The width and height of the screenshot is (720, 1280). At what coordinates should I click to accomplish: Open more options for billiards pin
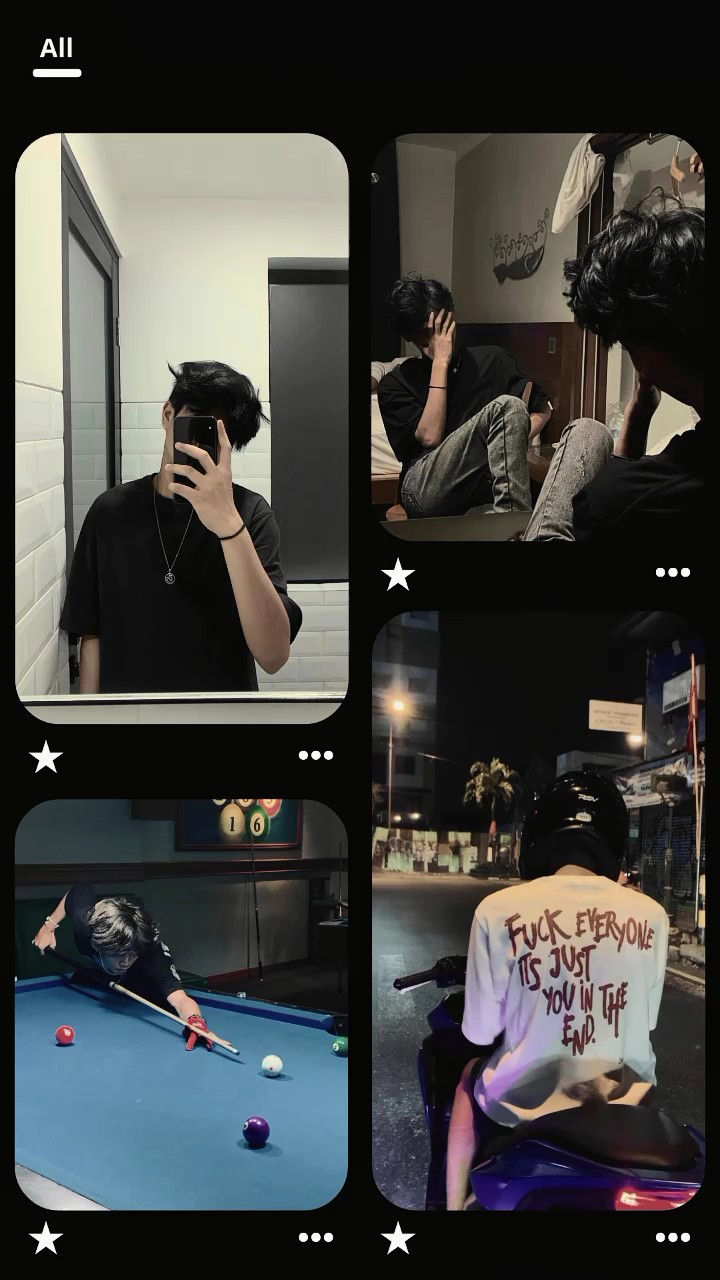click(x=316, y=1238)
